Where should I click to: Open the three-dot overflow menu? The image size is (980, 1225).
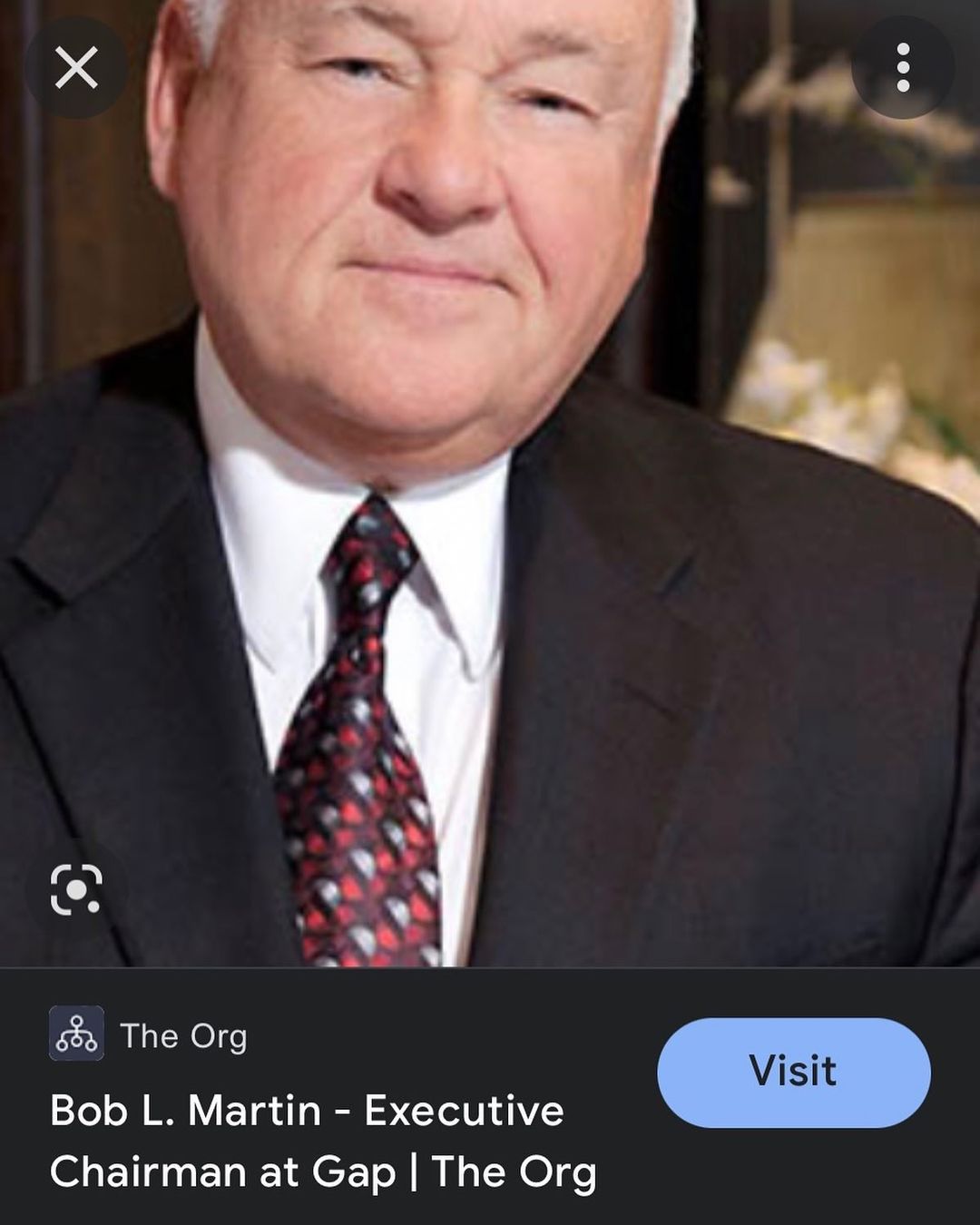(902, 68)
